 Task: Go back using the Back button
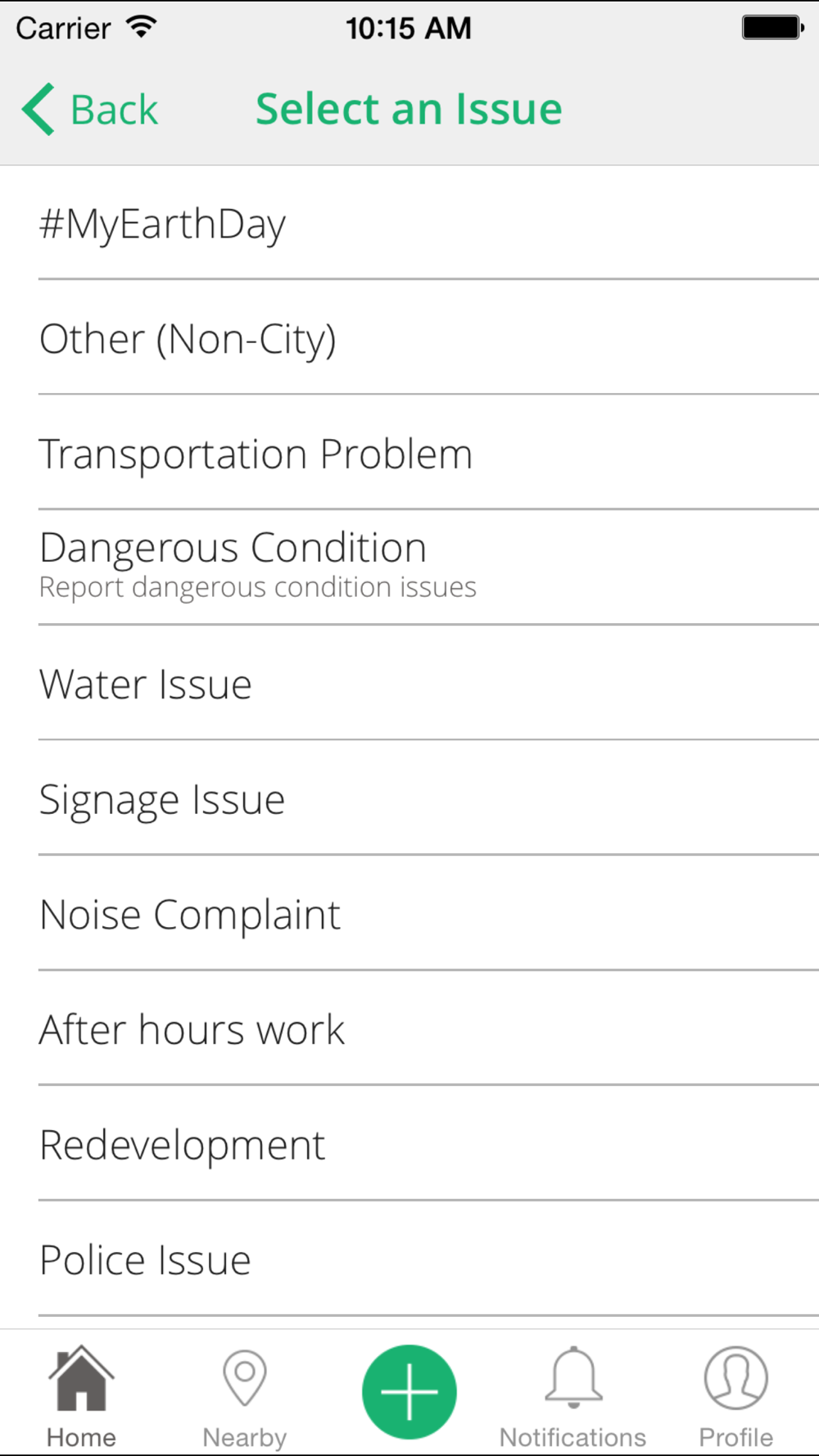pyautogui.click(x=90, y=110)
